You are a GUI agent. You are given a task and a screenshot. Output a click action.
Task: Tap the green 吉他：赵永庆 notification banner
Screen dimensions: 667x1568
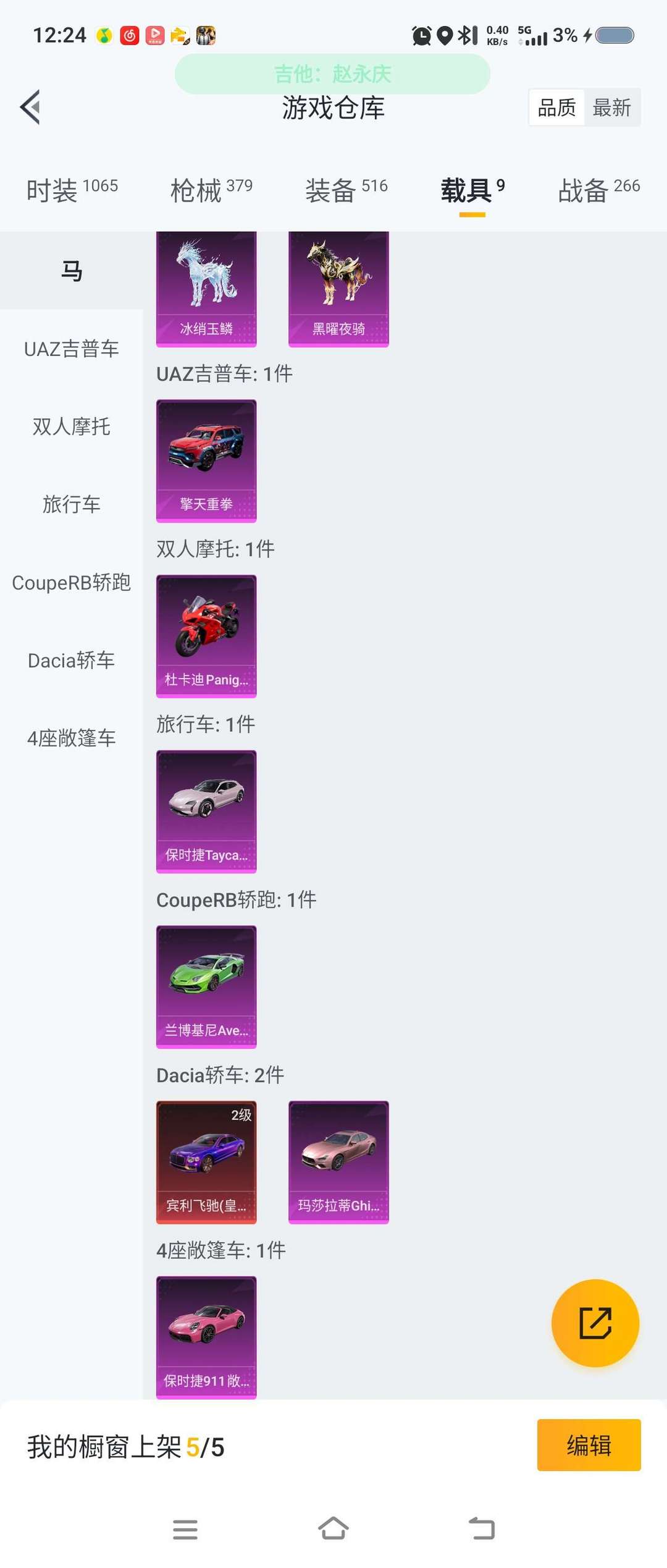333,74
